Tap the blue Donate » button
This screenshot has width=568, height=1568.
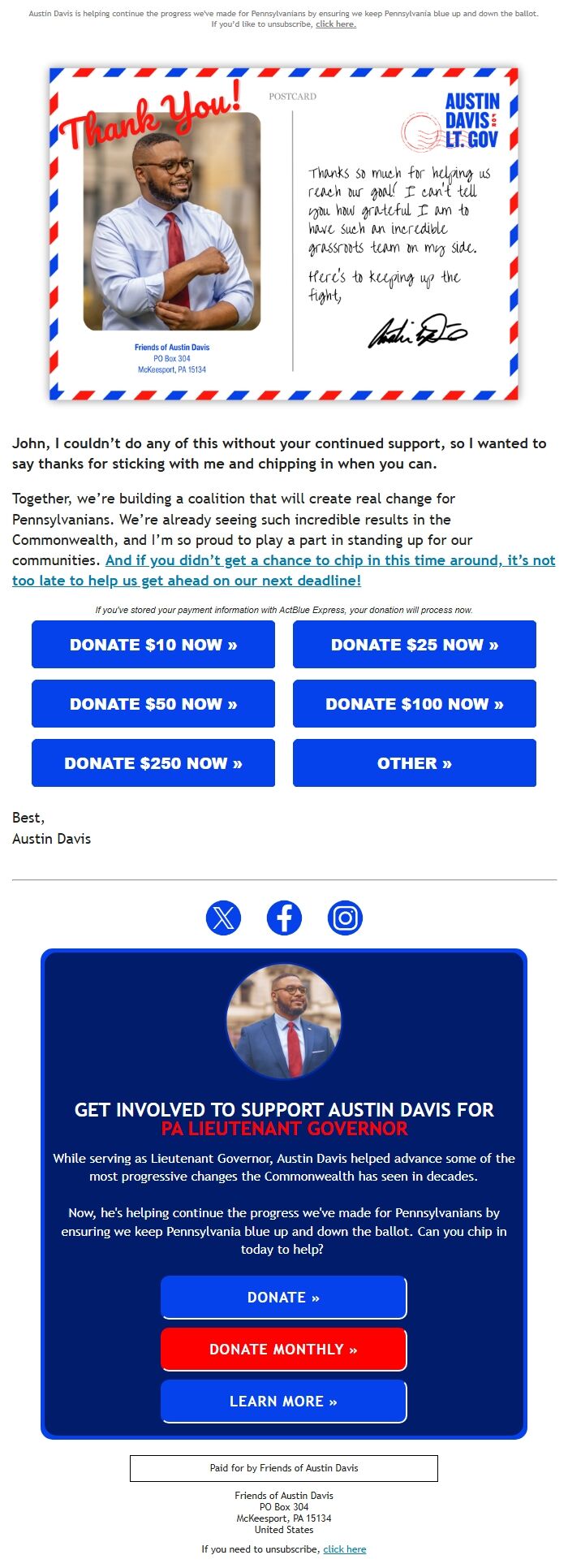(283, 1298)
